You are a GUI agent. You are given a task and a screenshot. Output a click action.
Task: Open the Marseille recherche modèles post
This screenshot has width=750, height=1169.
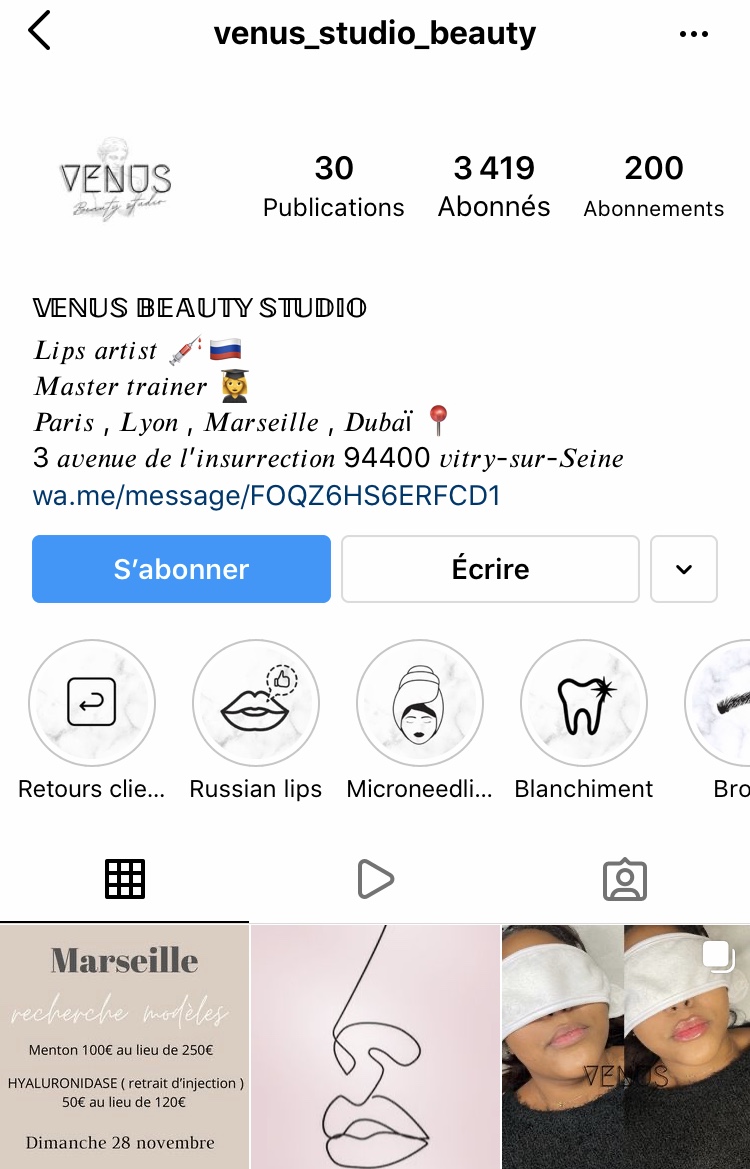coord(124,1046)
